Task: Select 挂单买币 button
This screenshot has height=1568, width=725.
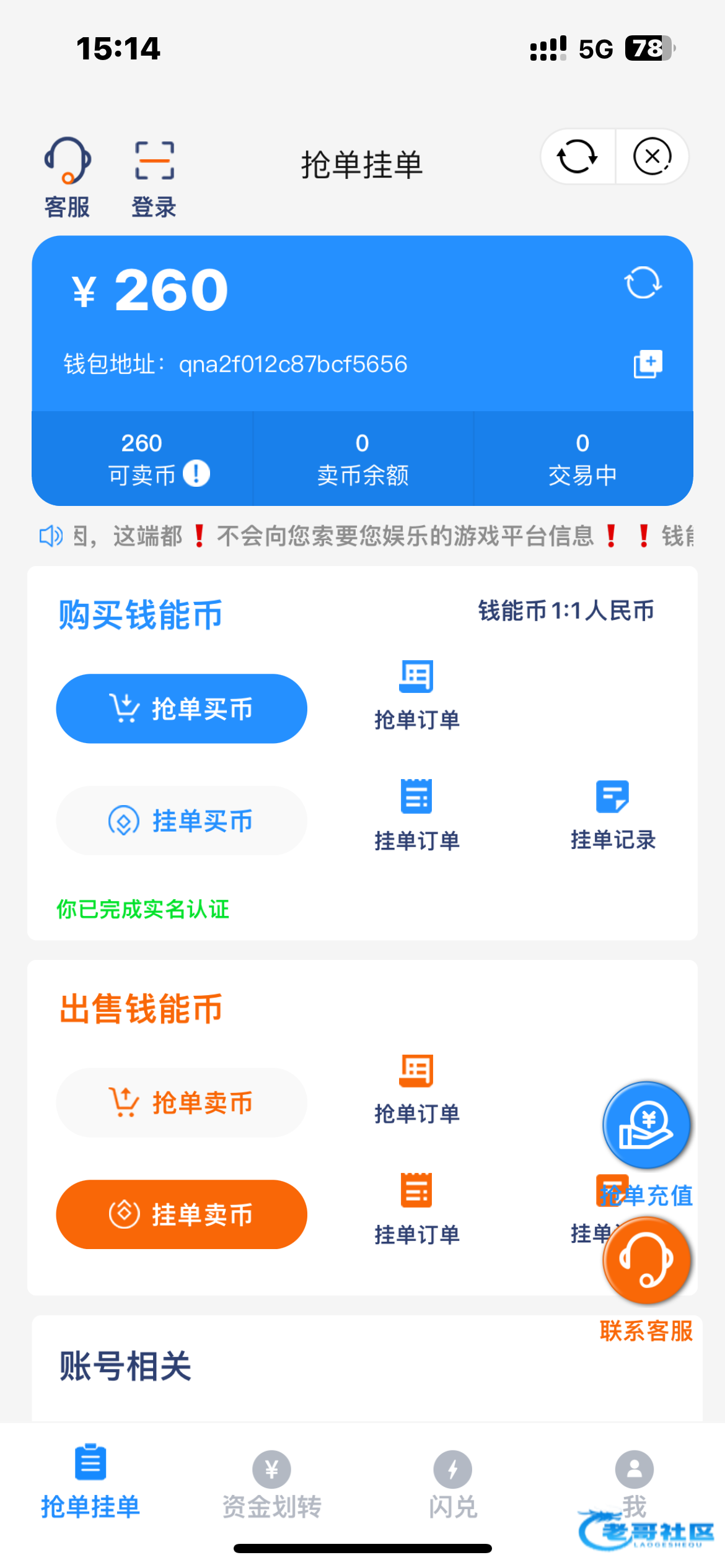Action: [x=182, y=821]
